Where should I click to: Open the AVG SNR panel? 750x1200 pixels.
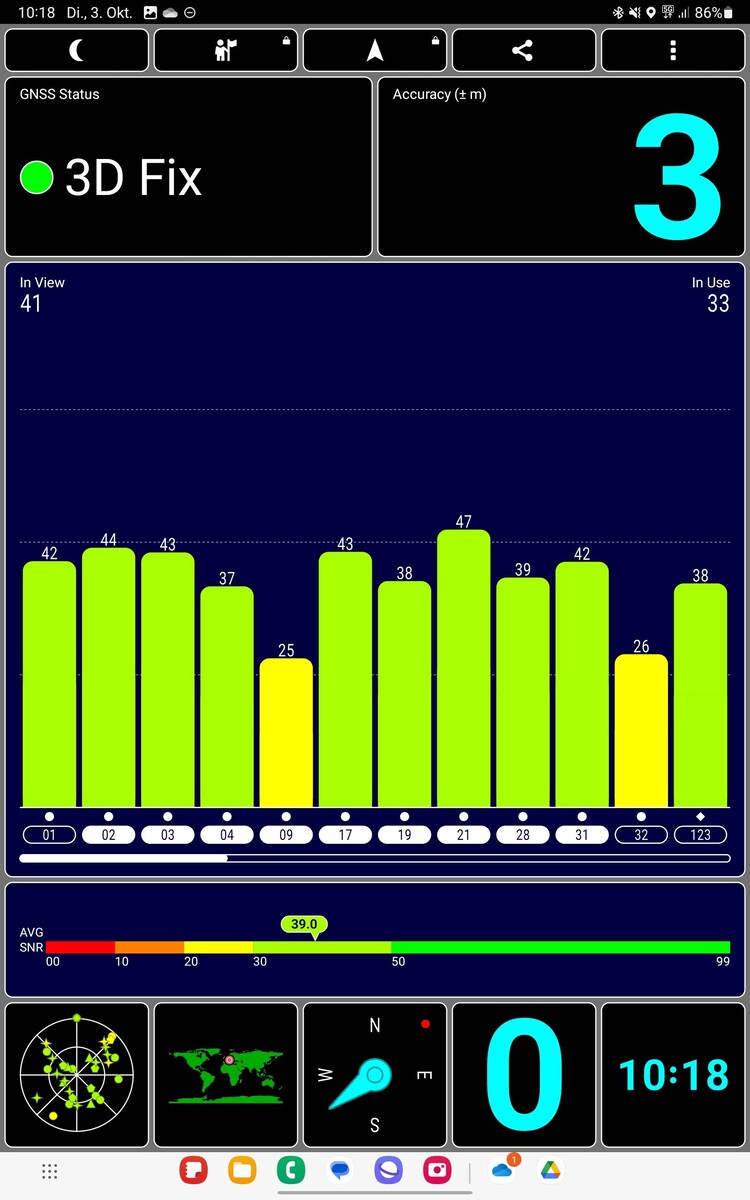pos(375,940)
